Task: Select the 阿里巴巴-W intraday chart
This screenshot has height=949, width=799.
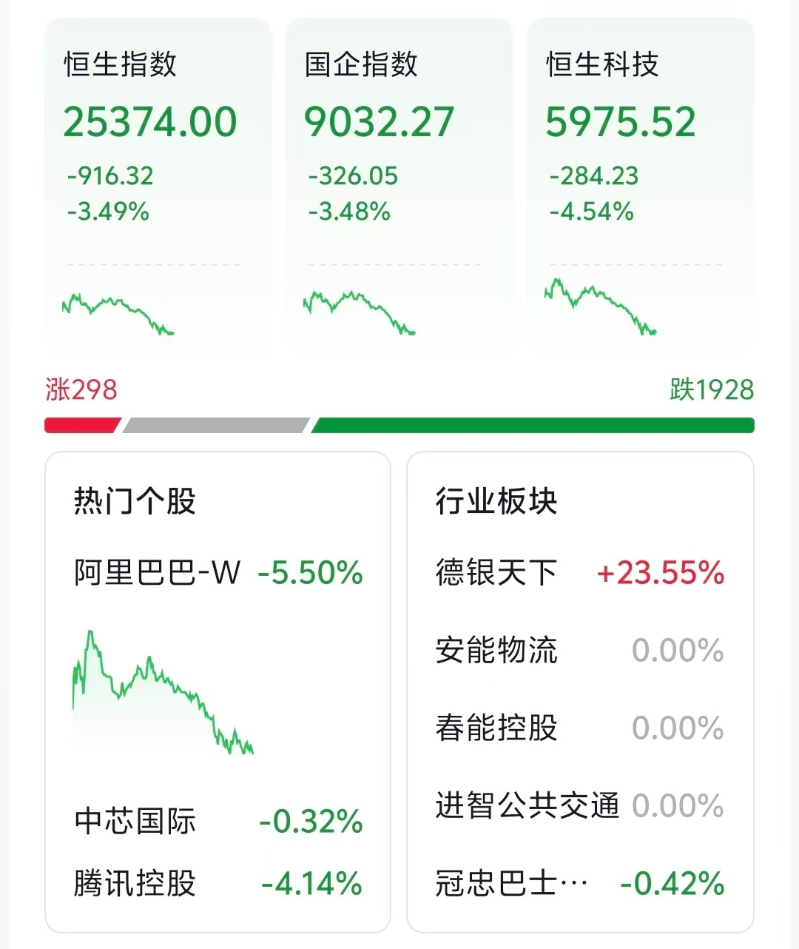Action: click(160, 690)
